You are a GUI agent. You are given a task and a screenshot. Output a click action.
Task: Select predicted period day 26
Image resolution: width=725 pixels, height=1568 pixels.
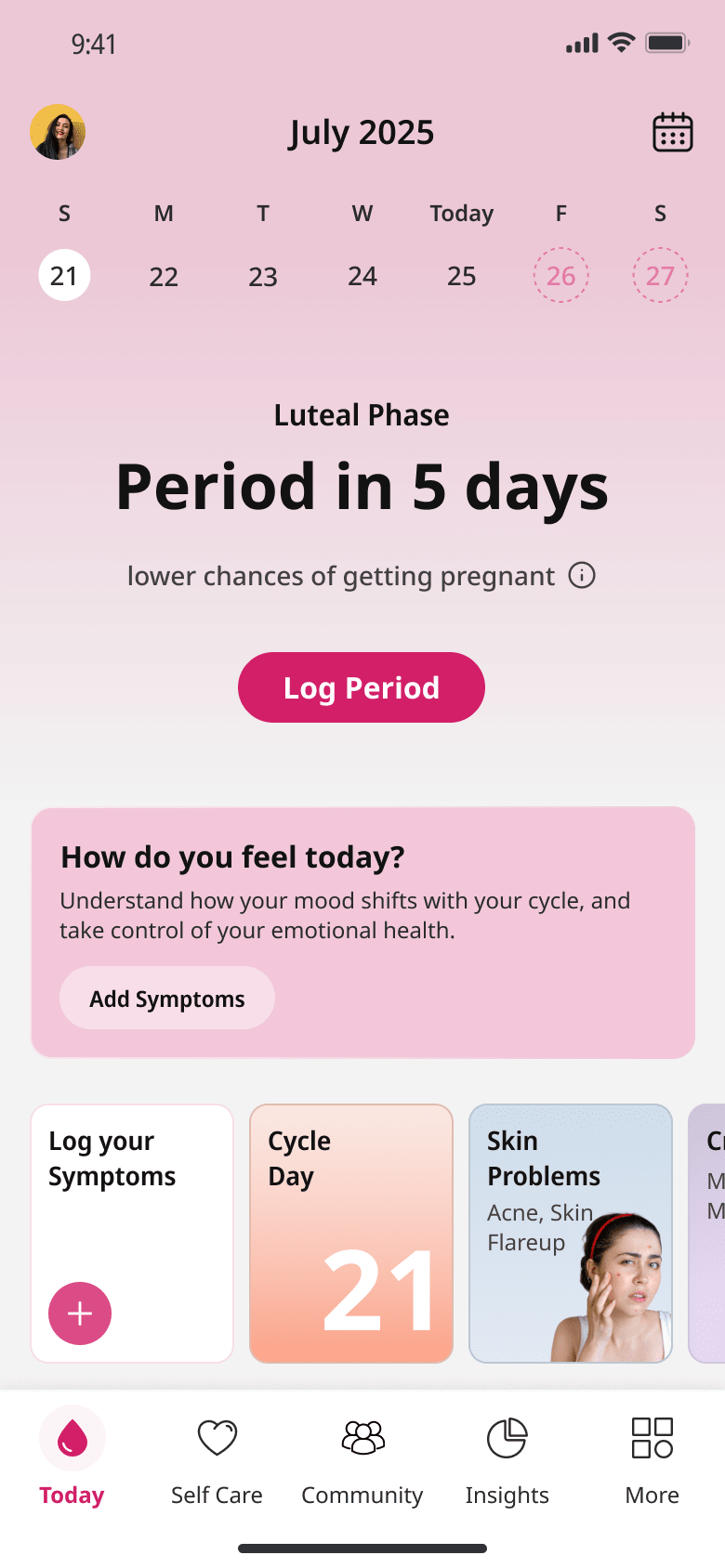pyautogui.click(x=560, y=276)
